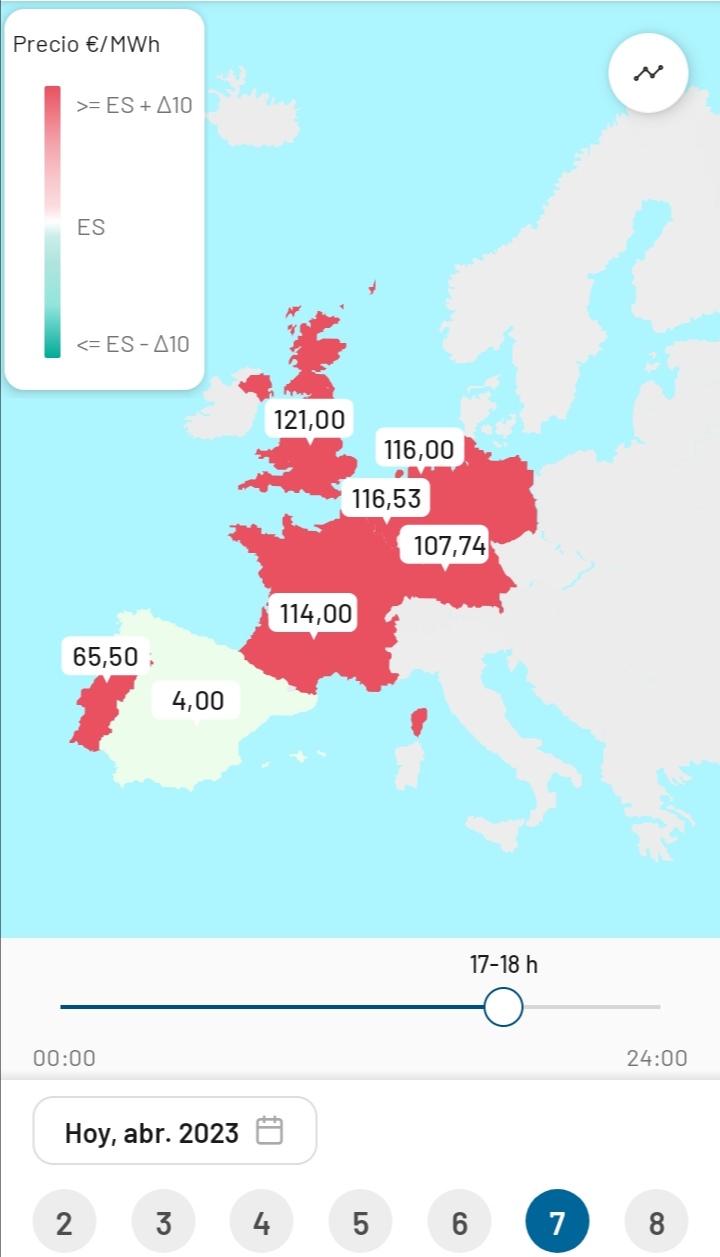Select day 5
The width and height of the screenshot is (720, 1257).
tap(360, 1223)
